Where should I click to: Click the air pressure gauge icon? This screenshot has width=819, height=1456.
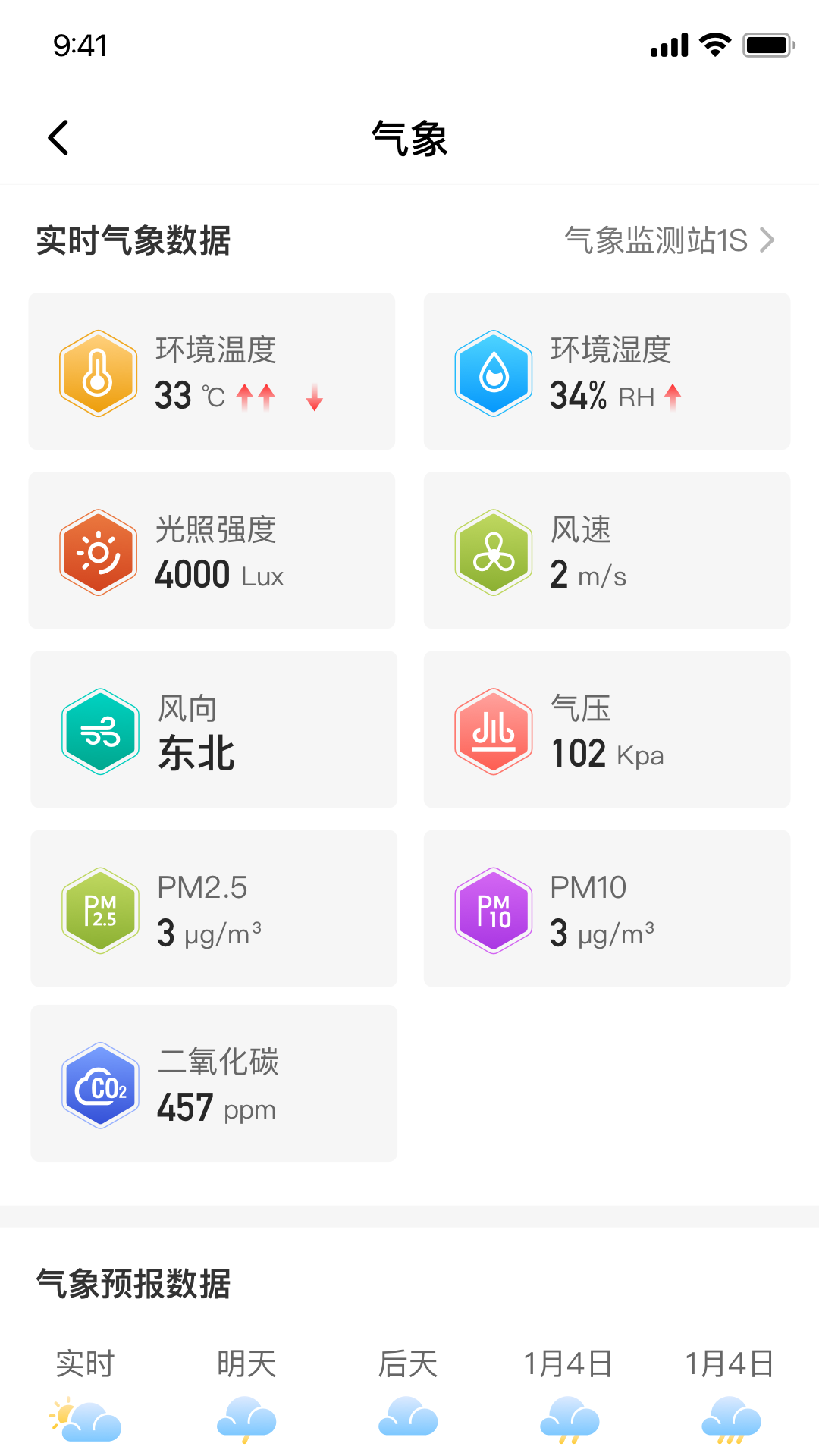click(493, 731)
